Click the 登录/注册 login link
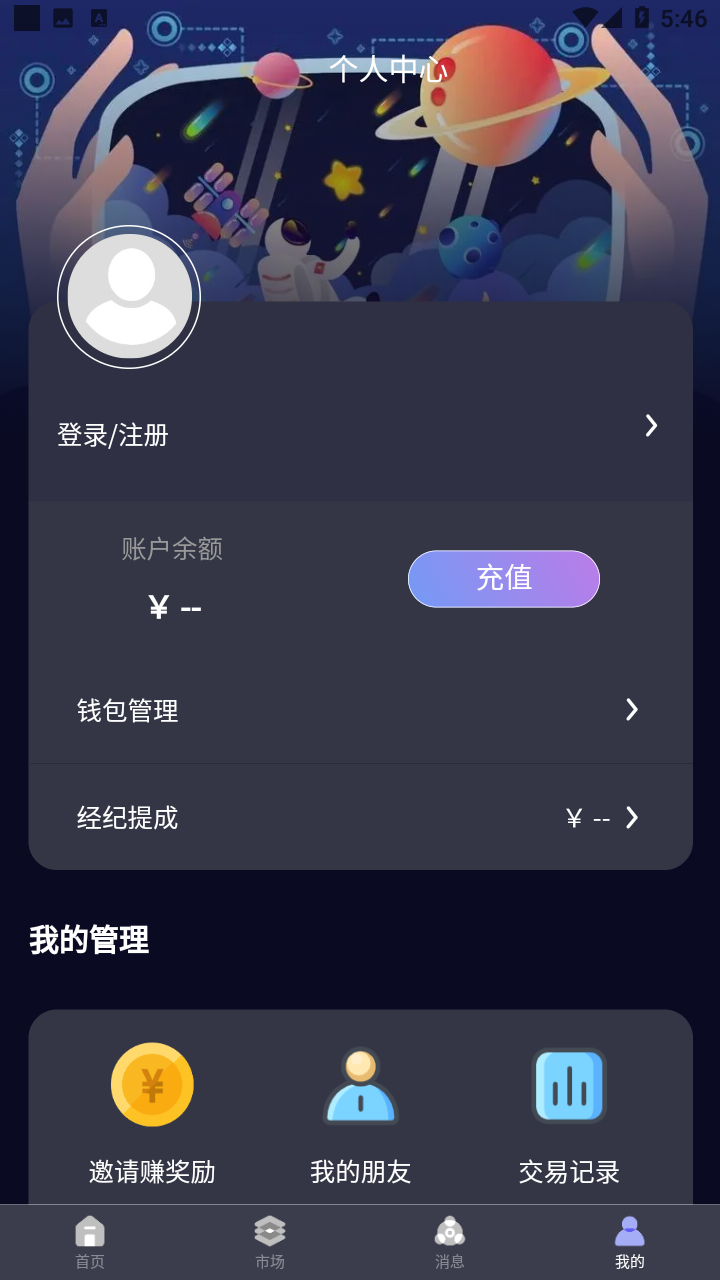 point(113,435)
